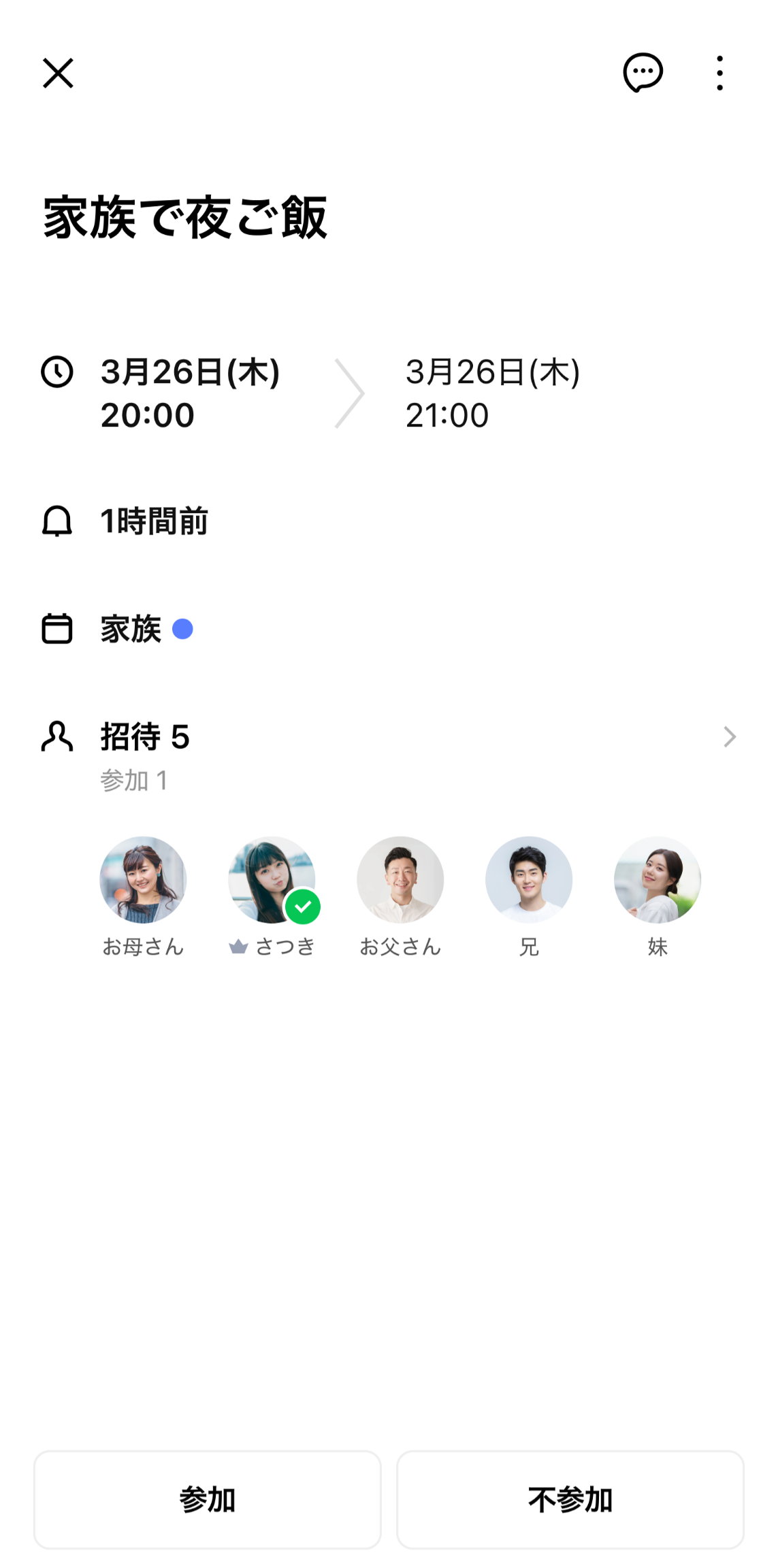This screenshot has width=778, height=1568.
Task: View お母さん's profile picture
Action: pyautogui.click(x=143, y=879)
